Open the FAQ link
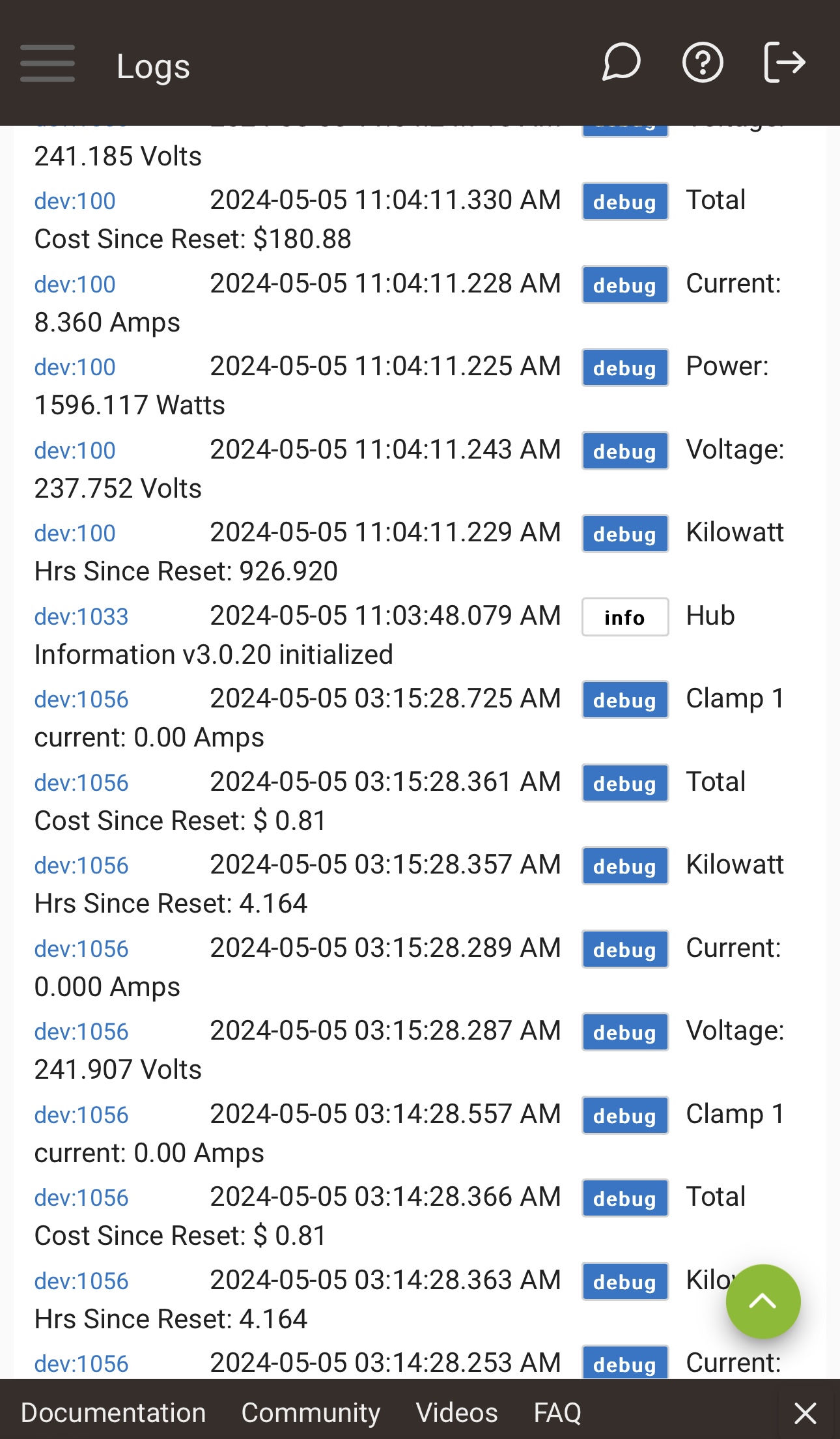This screenshot has width=840, height=1439. coord(557,1412)
